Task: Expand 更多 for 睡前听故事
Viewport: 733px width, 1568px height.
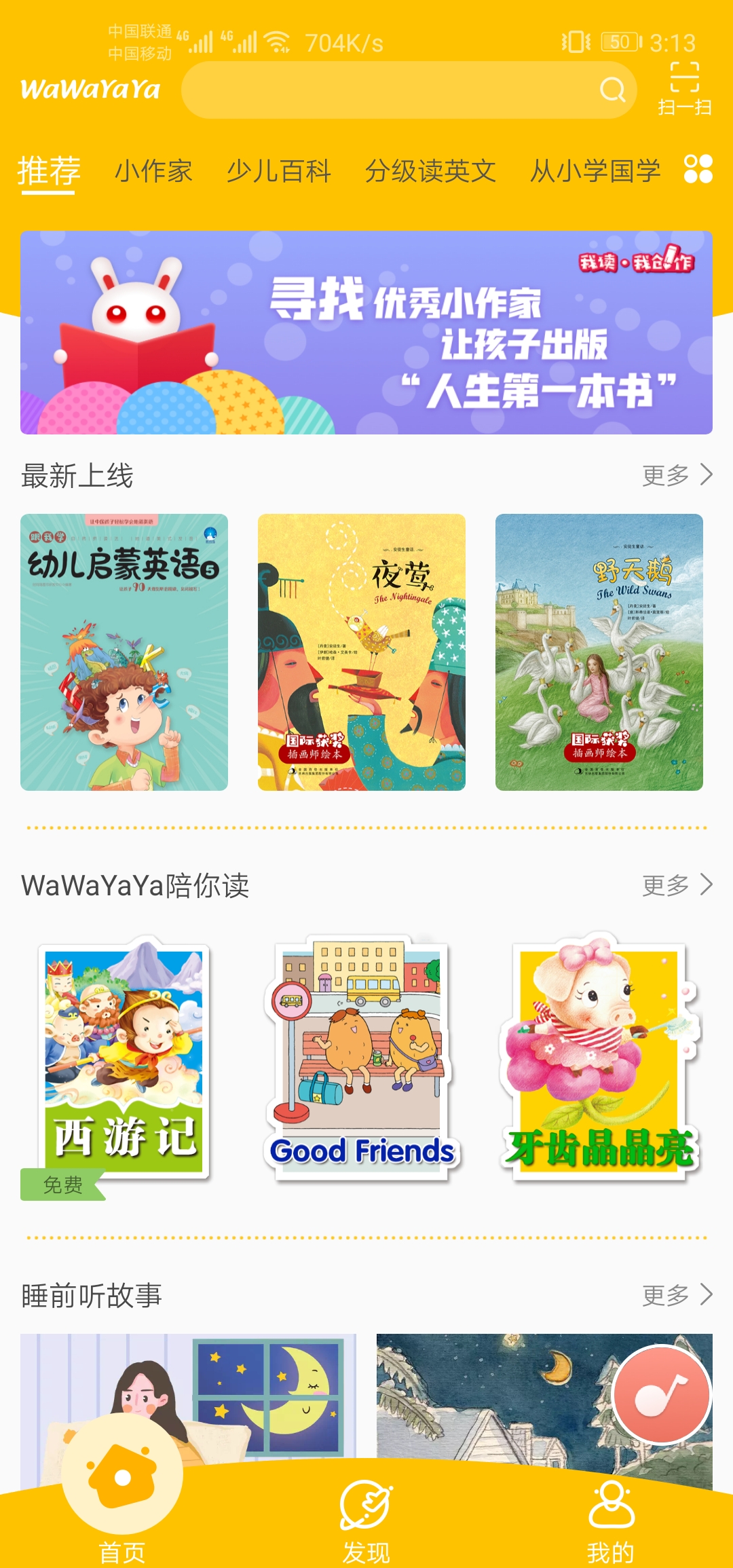Action: pyautogui.click(x=675, y=1294)
